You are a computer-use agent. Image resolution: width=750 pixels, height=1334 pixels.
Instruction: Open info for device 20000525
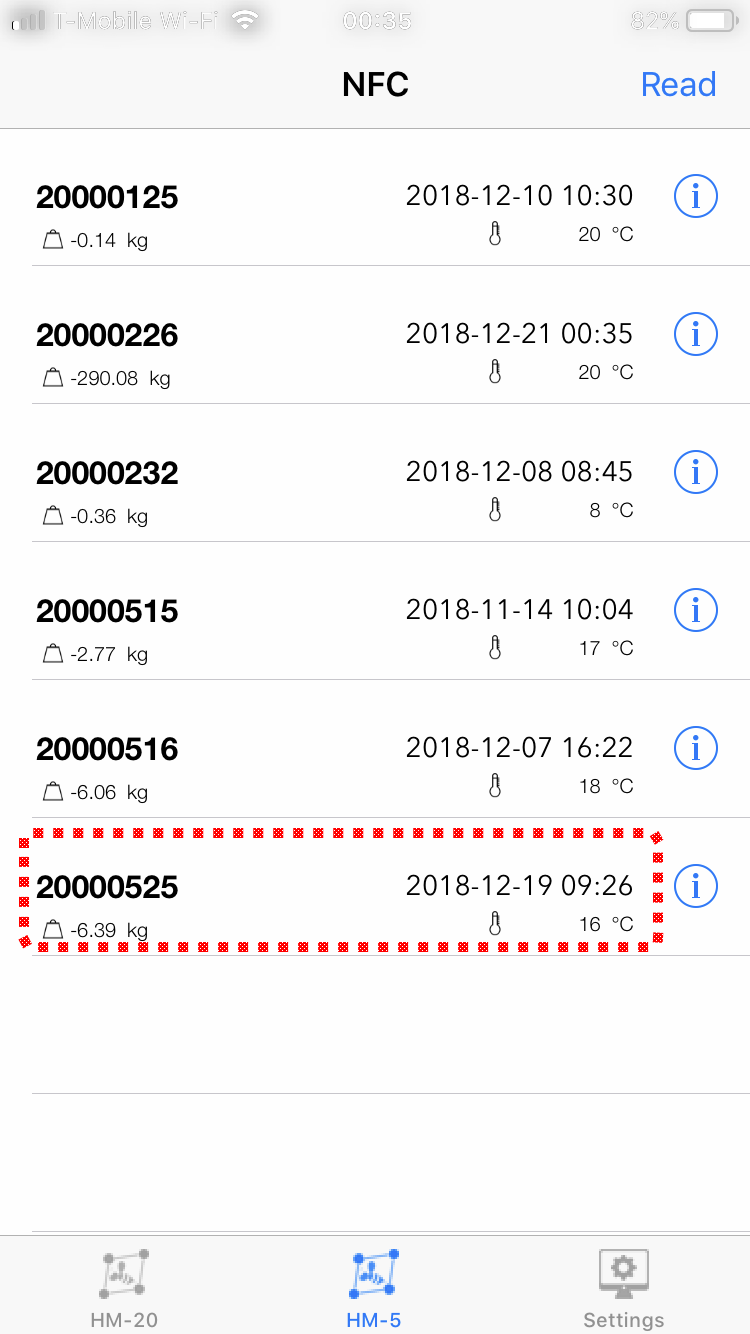pyautogui.click(x=696, y=886)
